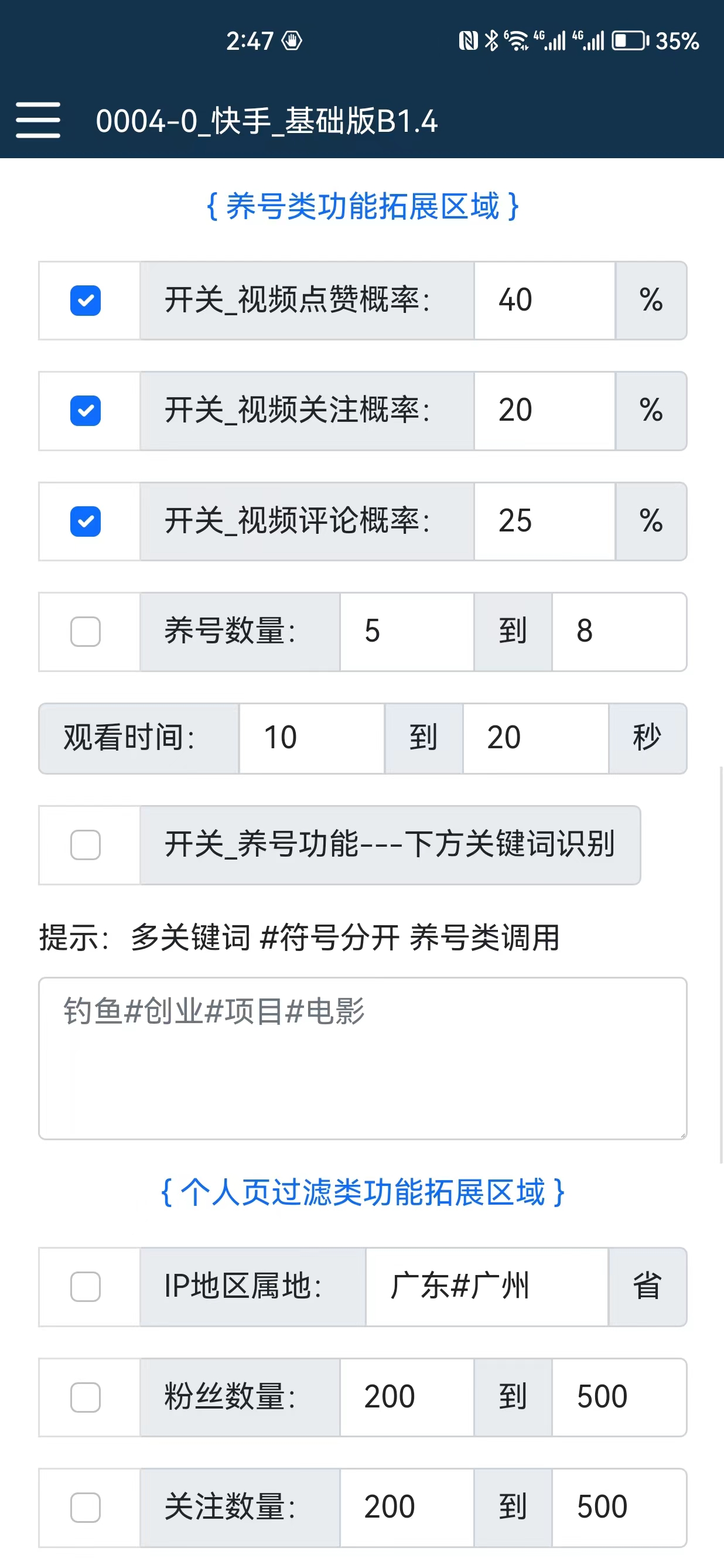This screenshot has width=724, height=1568.
Task: Tick the 关注数量 checkbox
Action: pyautogui.click(x=85, y=1507)
